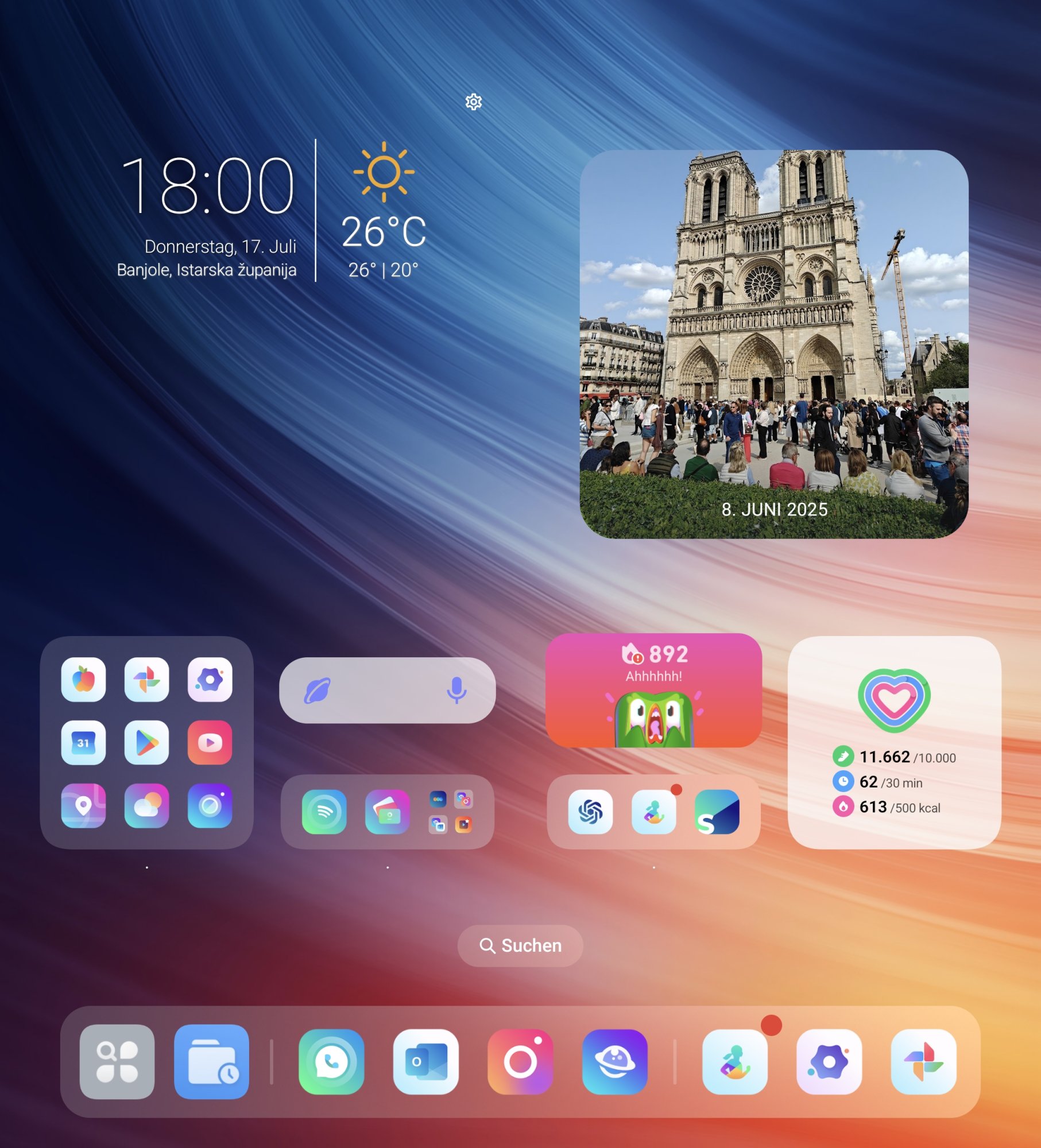Open the weather app with cloud icon
1041x1148 pixels.
(146, 806)
